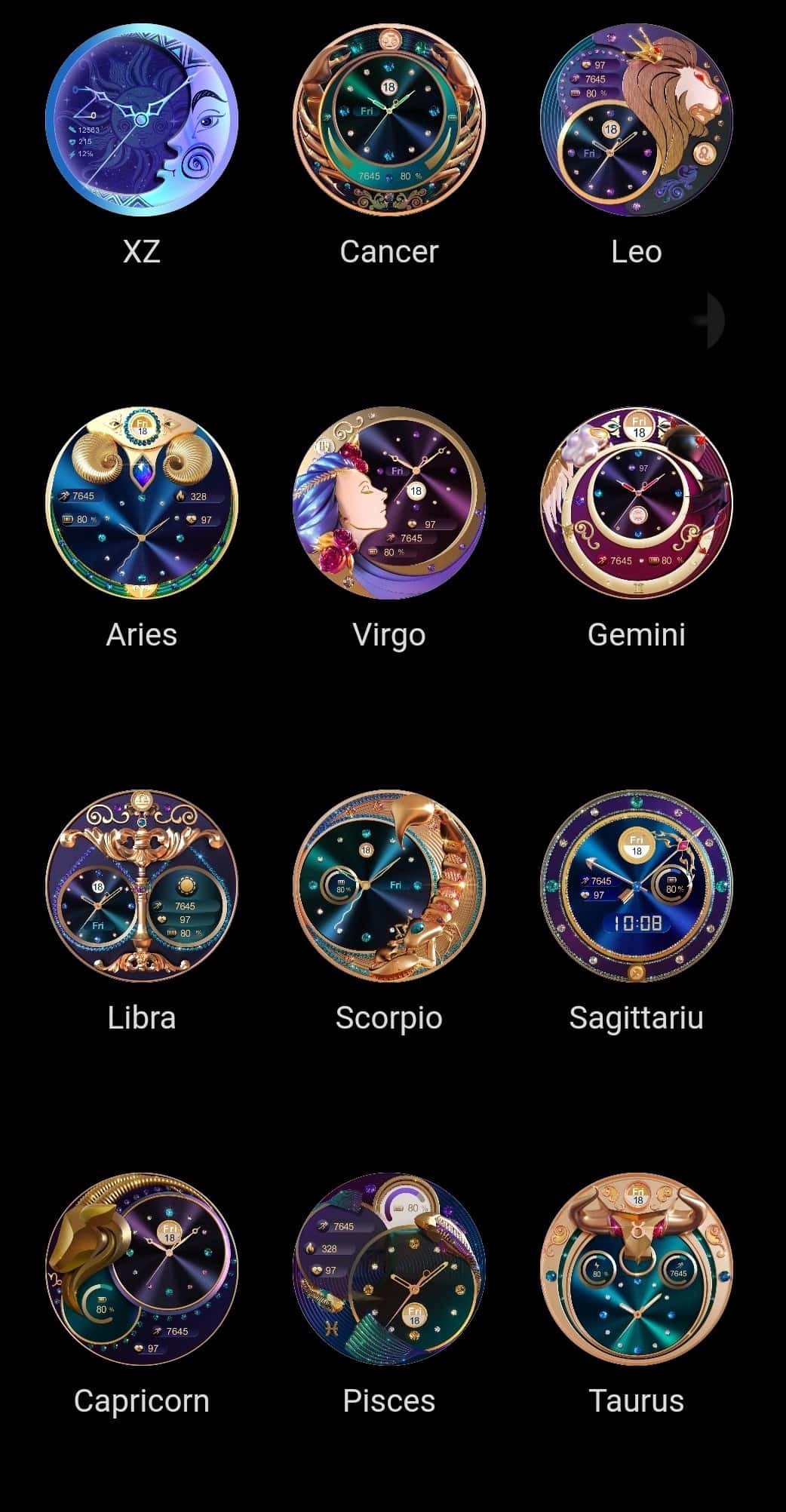Image resolution: width=786 pixels, height=1512 pixels.
Task: Choose the Leo watch face
Action: [x=637, y=121]
